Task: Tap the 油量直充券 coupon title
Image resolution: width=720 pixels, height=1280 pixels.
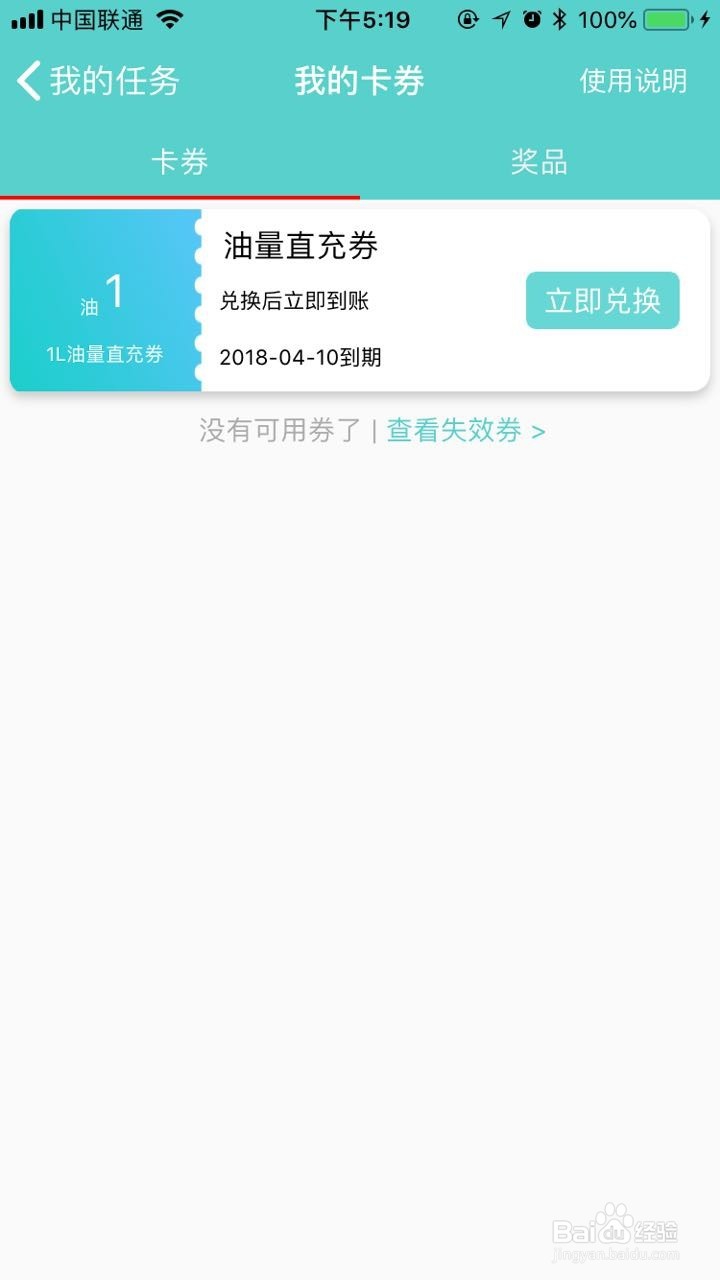Action: (x=300, y=246)
